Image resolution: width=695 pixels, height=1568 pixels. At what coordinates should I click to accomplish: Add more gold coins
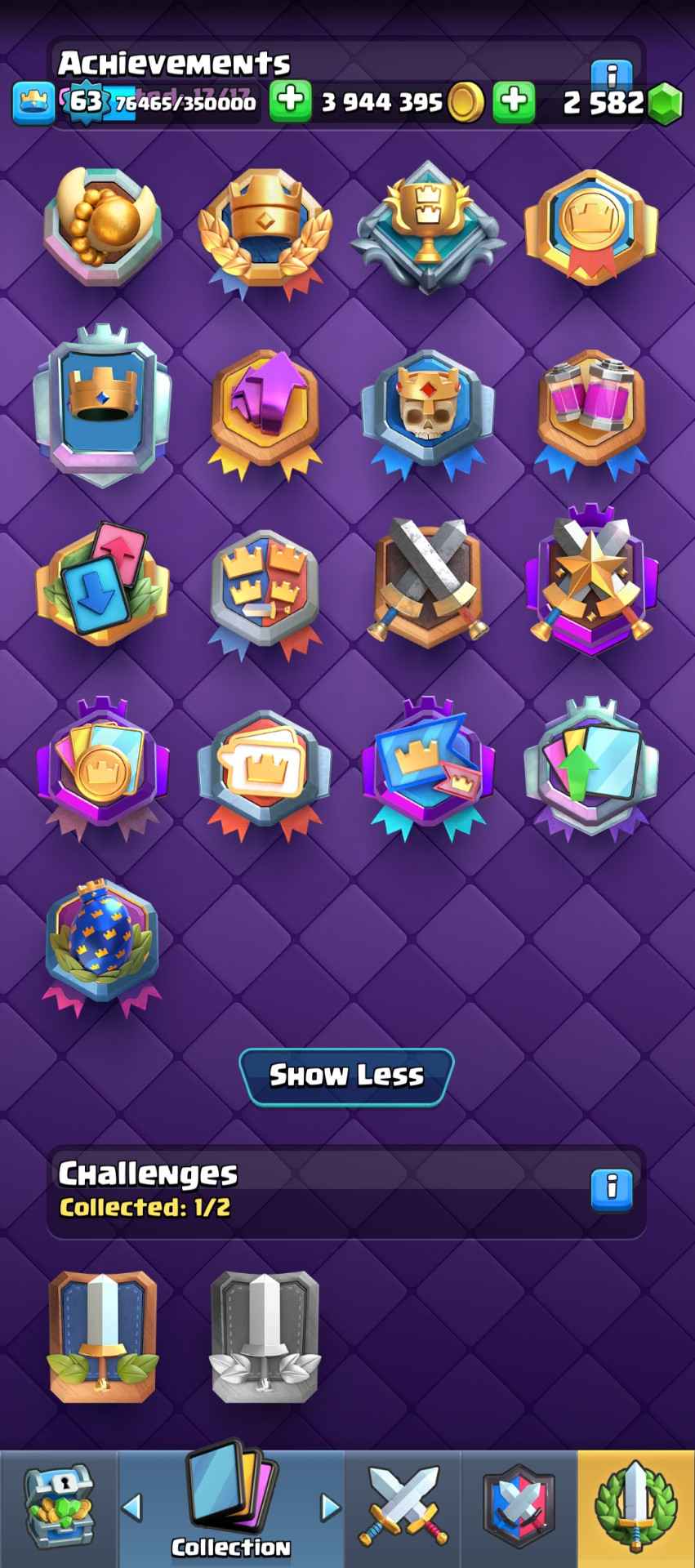point(513,101)
